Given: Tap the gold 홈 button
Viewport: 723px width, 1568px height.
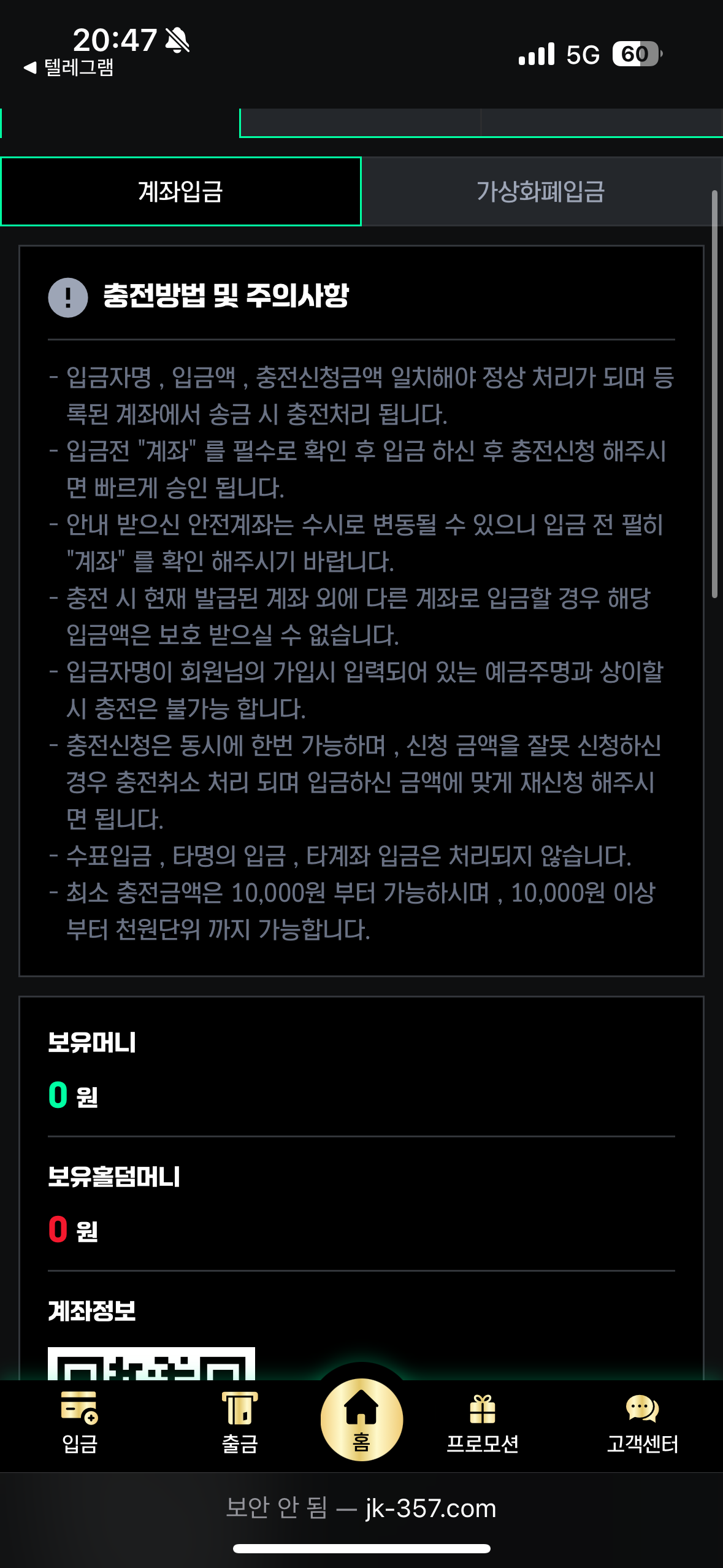Looking at the screenshot, I should pos(362,1420).
